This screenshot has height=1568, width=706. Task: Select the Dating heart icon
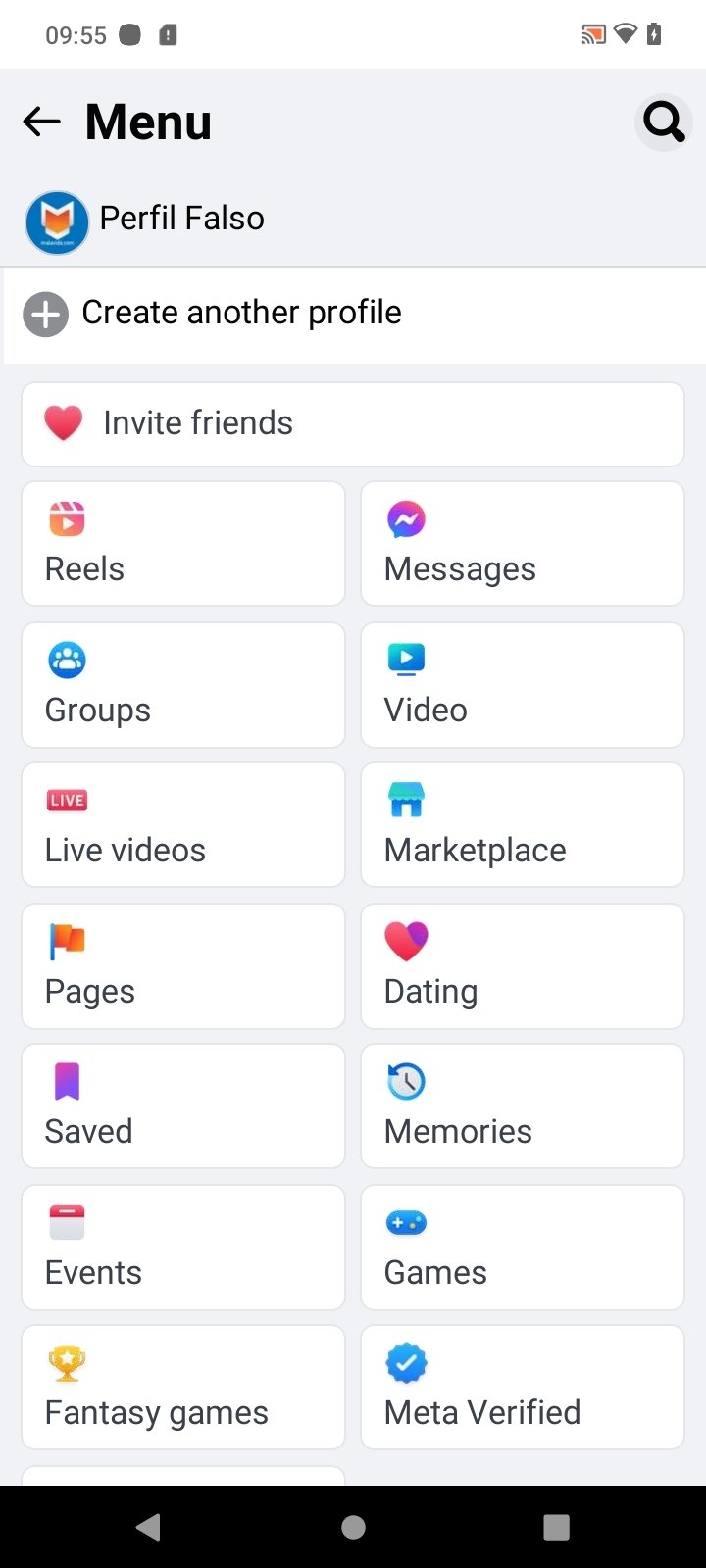406,941
